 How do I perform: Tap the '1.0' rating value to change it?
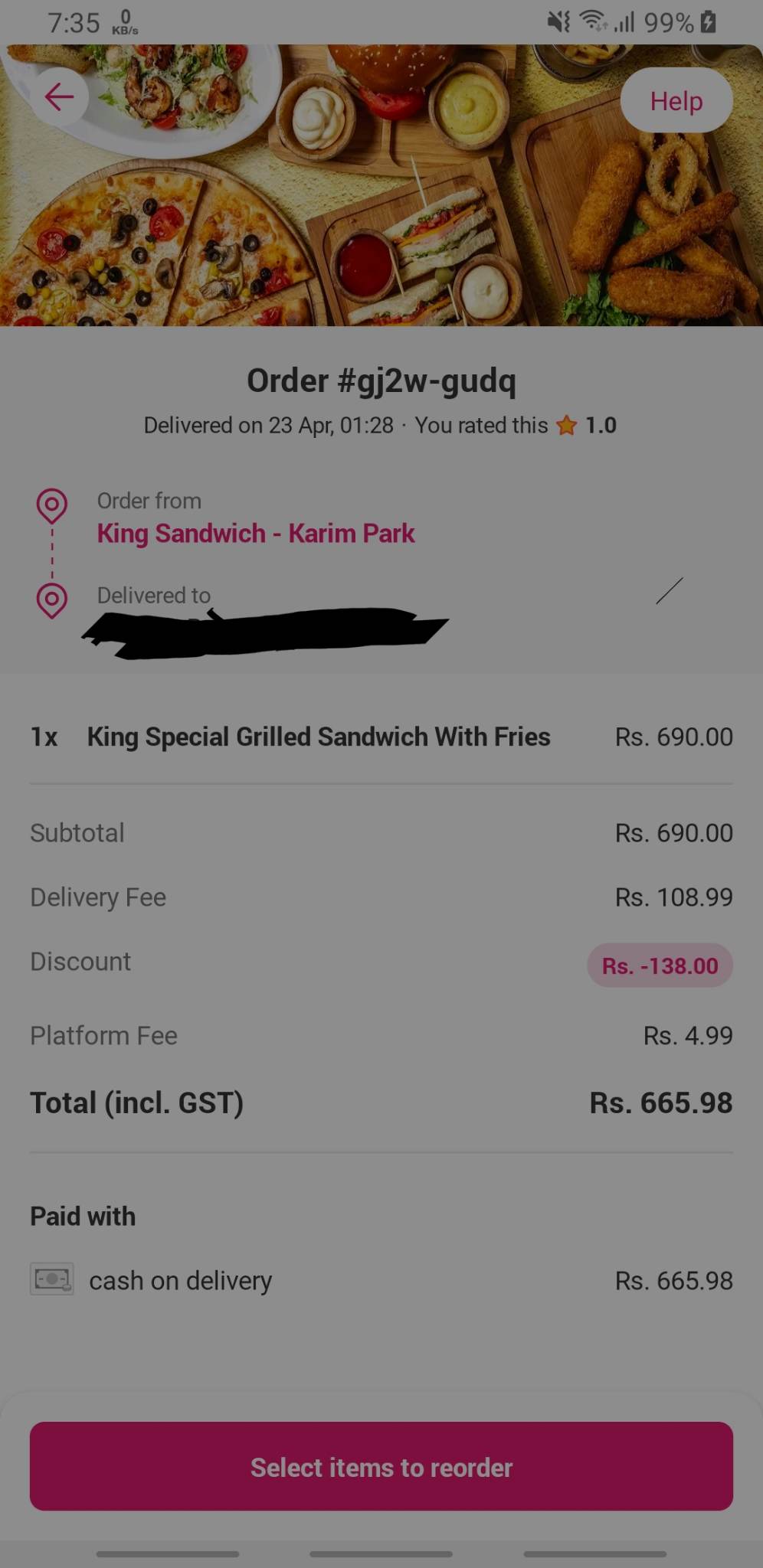tap(601, 426)
